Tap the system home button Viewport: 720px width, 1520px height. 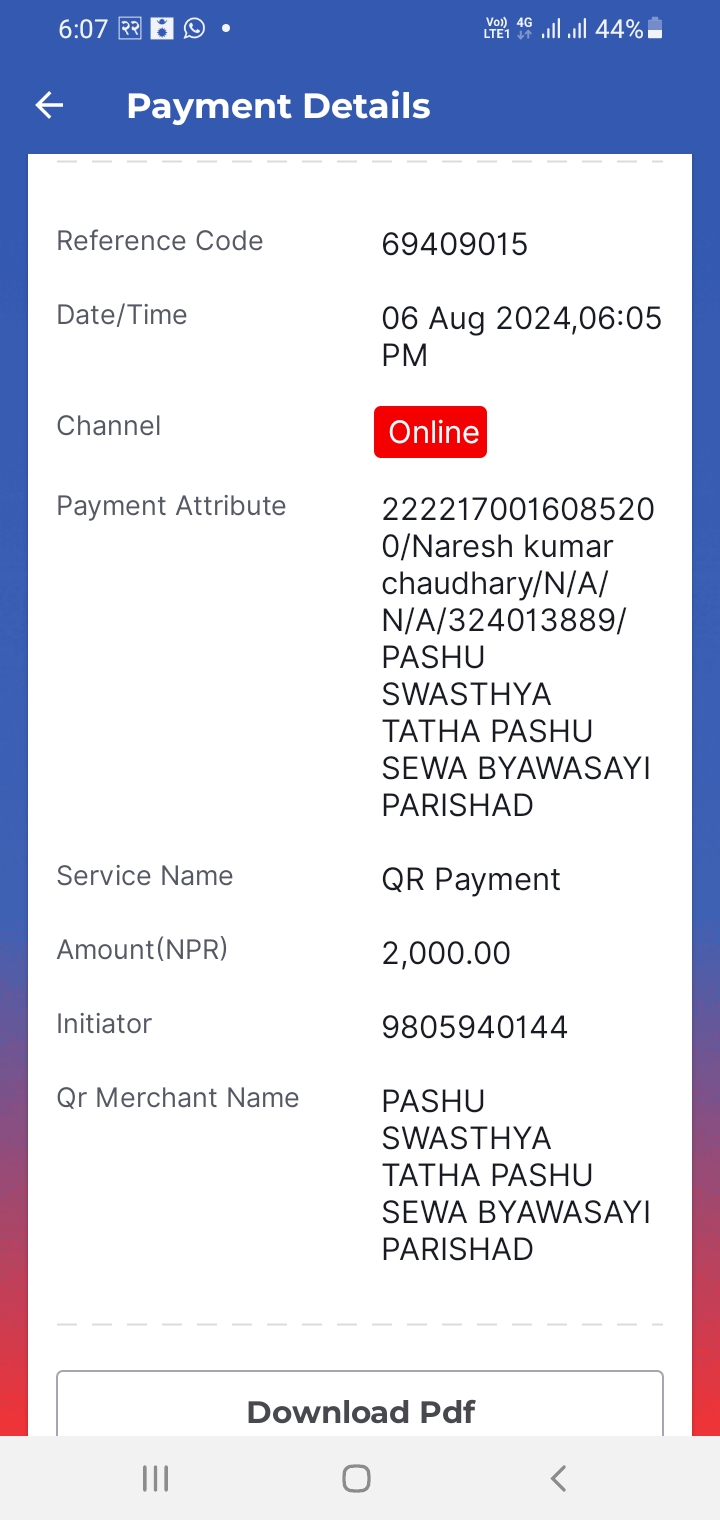coord(356,1478)
